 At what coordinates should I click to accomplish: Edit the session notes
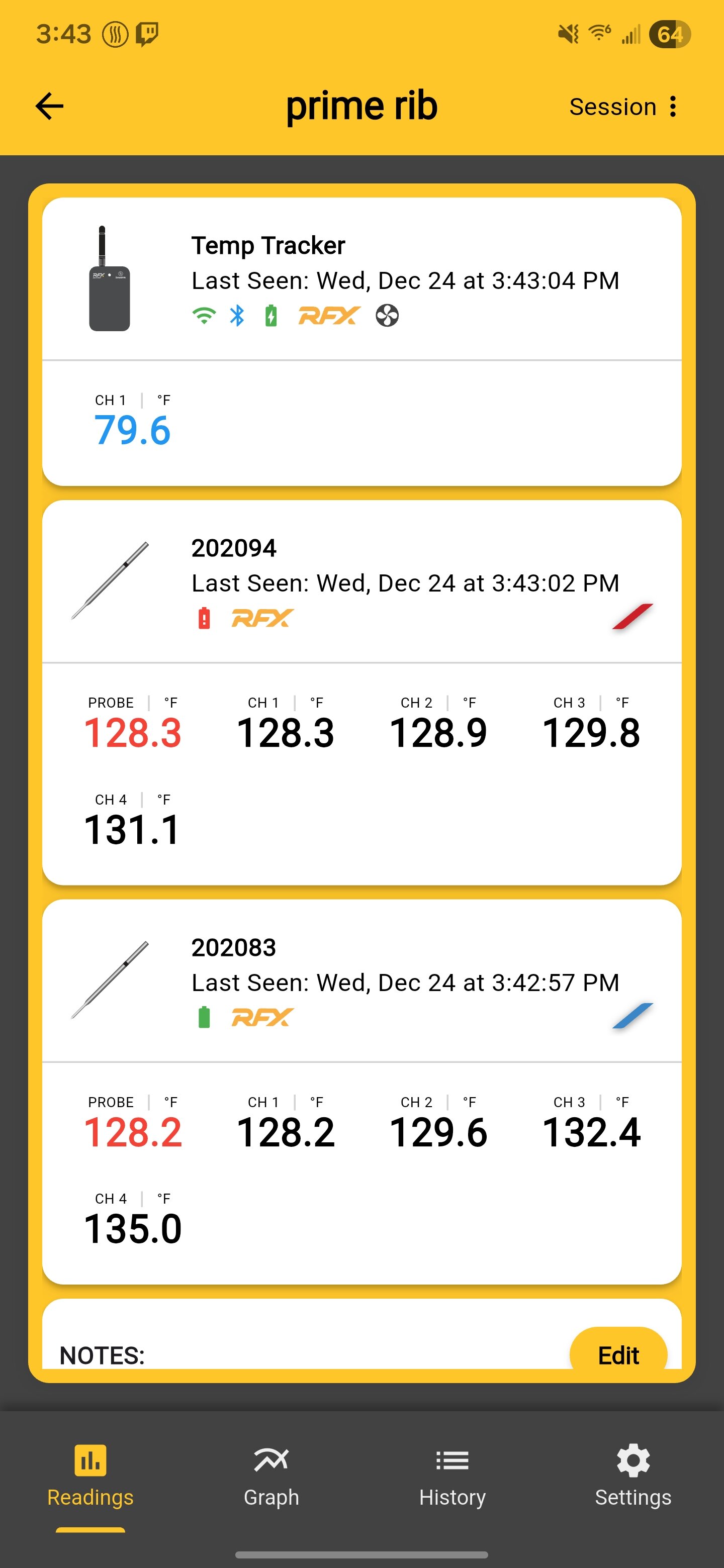(617, 1354)
